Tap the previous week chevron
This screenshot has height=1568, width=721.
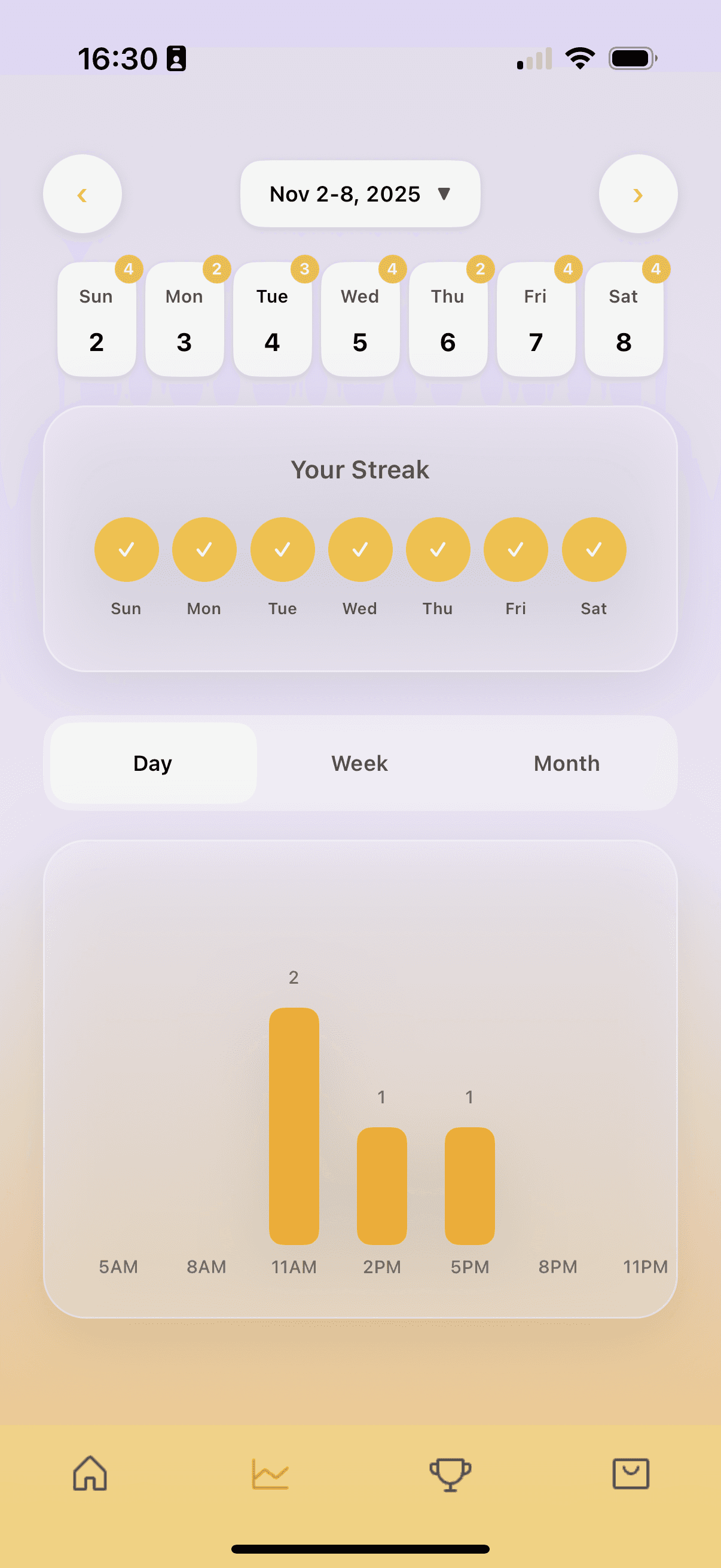82,194
